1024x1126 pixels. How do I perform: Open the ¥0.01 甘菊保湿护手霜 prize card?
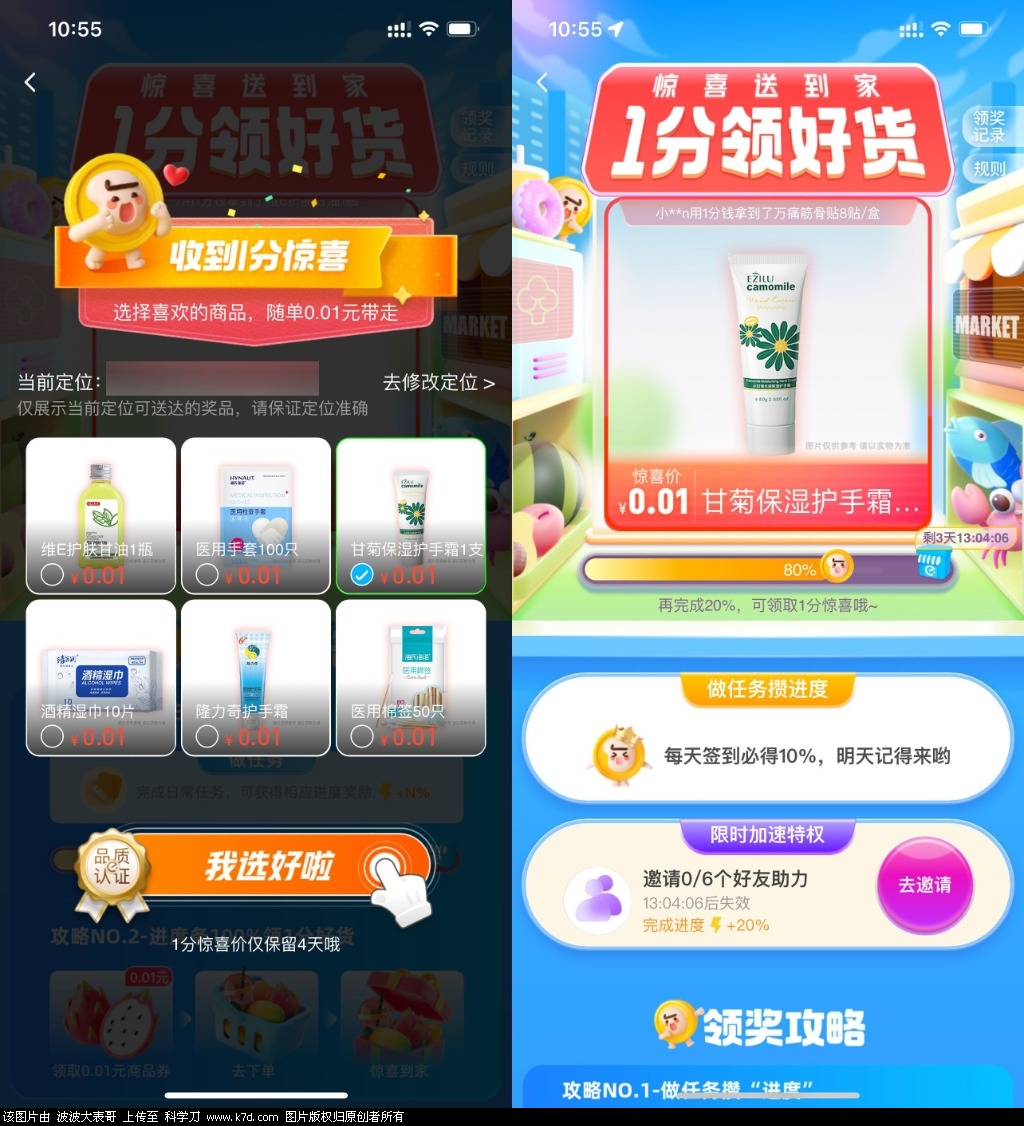click(x=768, y=365)
